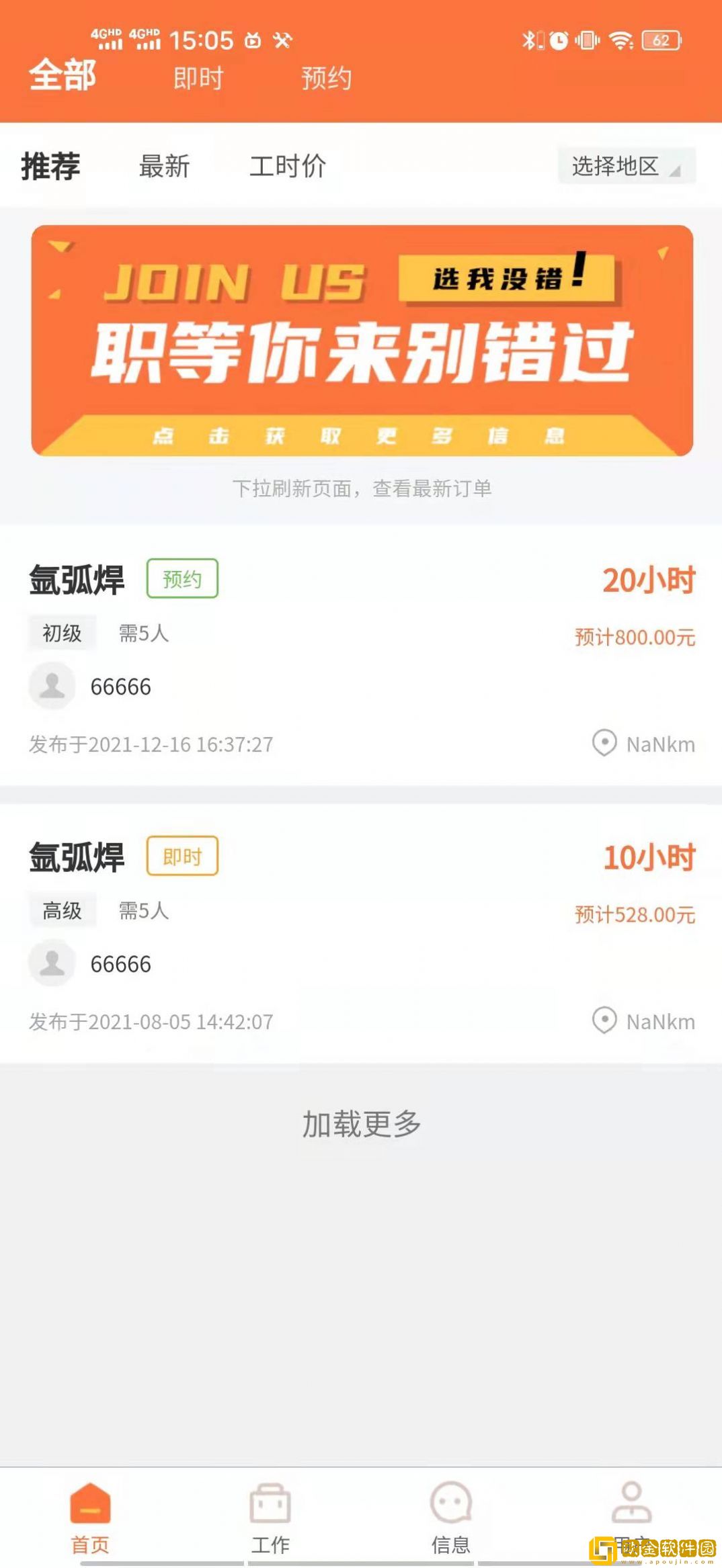The image size is (722, 1568).
Task: Select the 工作 briefcase icon
Action: click(271, 1499)
